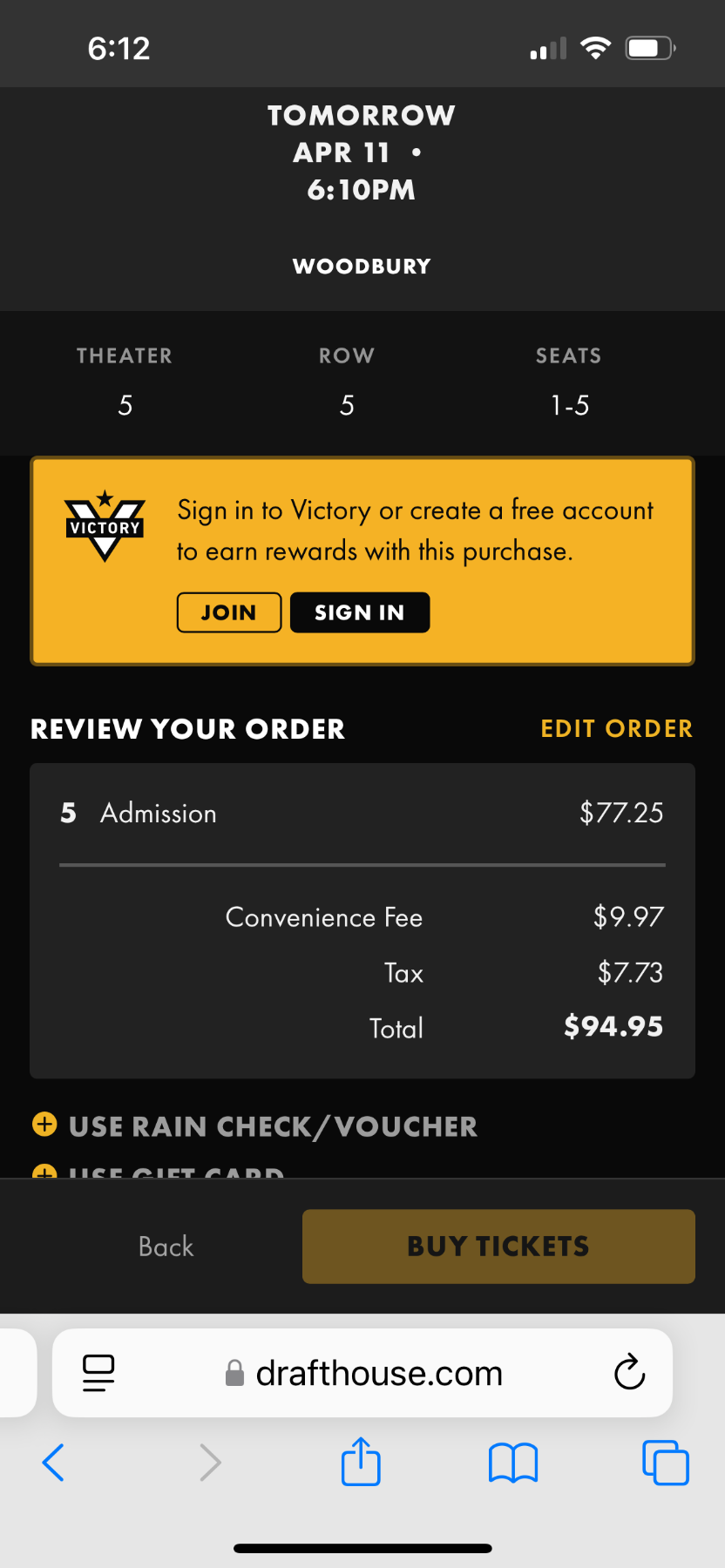
Task: Buy tickets now
Action: point(498,1246)
